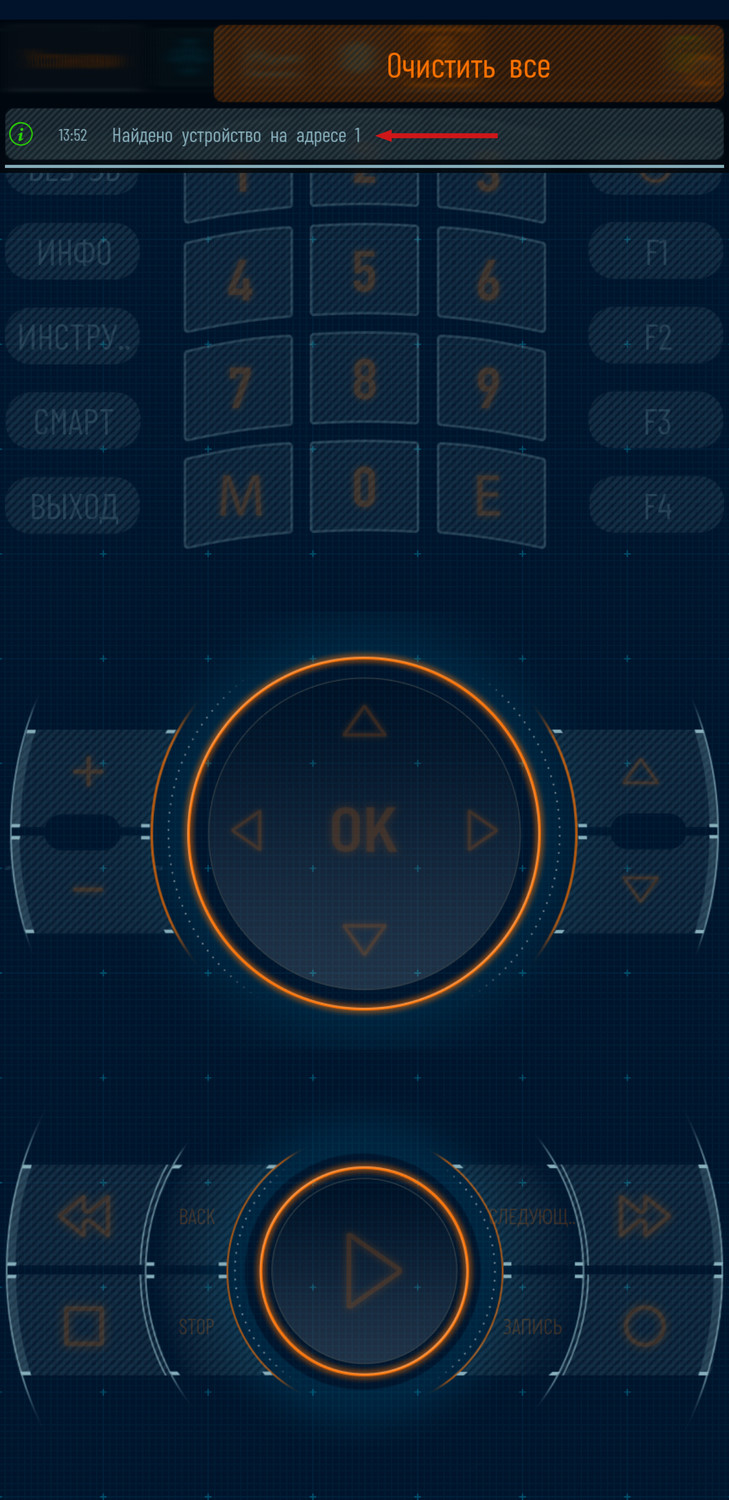Start playback with the round play button
Viewport: 729px width, 1500px height.
[x=366, y=1271]
